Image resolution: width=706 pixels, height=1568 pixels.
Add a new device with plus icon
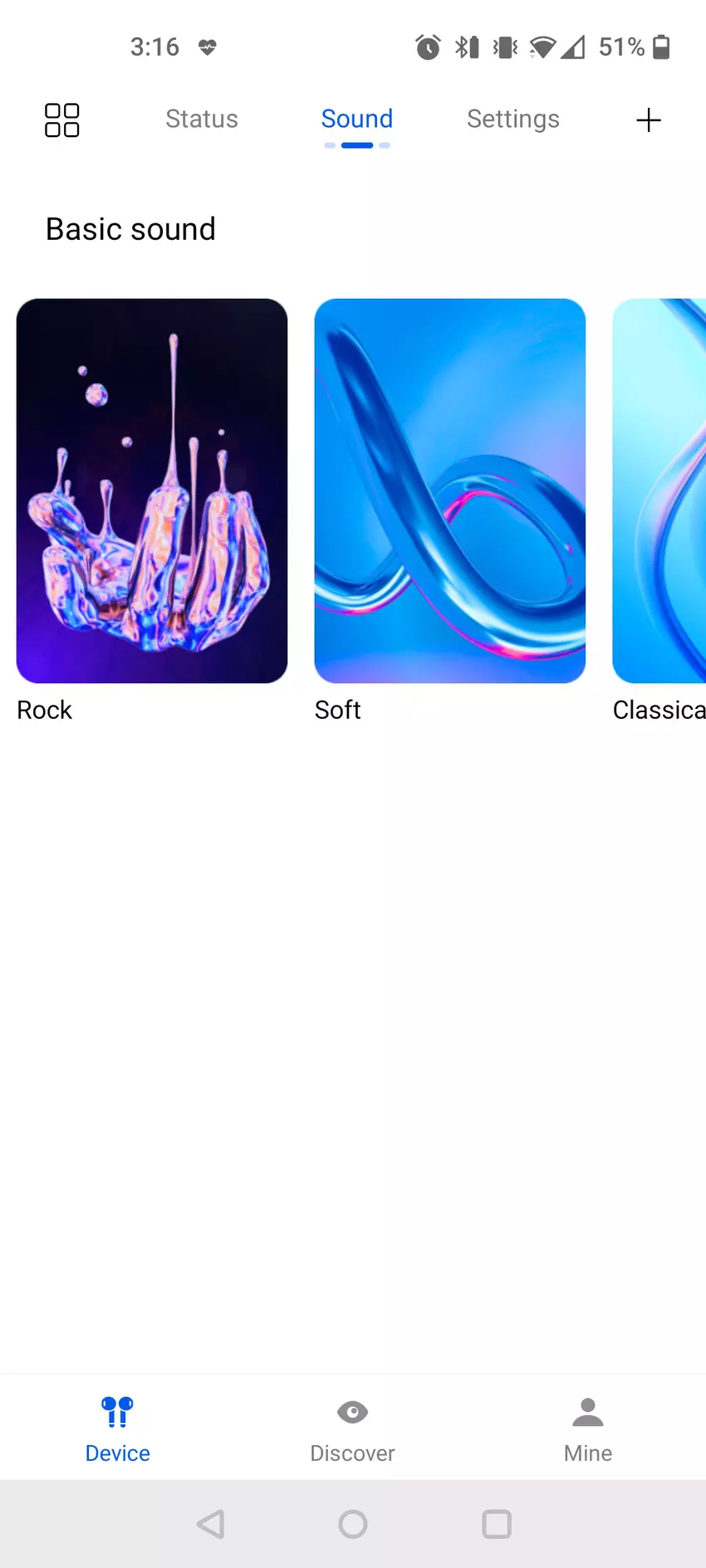tap(648, 120)
